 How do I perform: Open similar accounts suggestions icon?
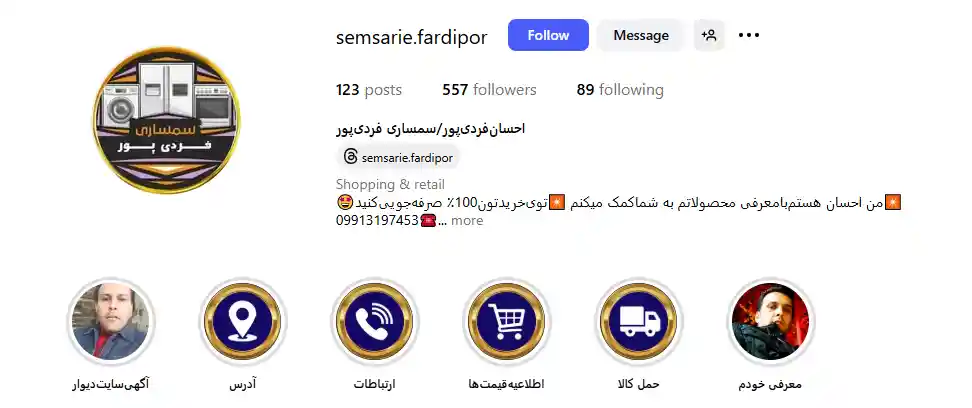coord(709,35)
